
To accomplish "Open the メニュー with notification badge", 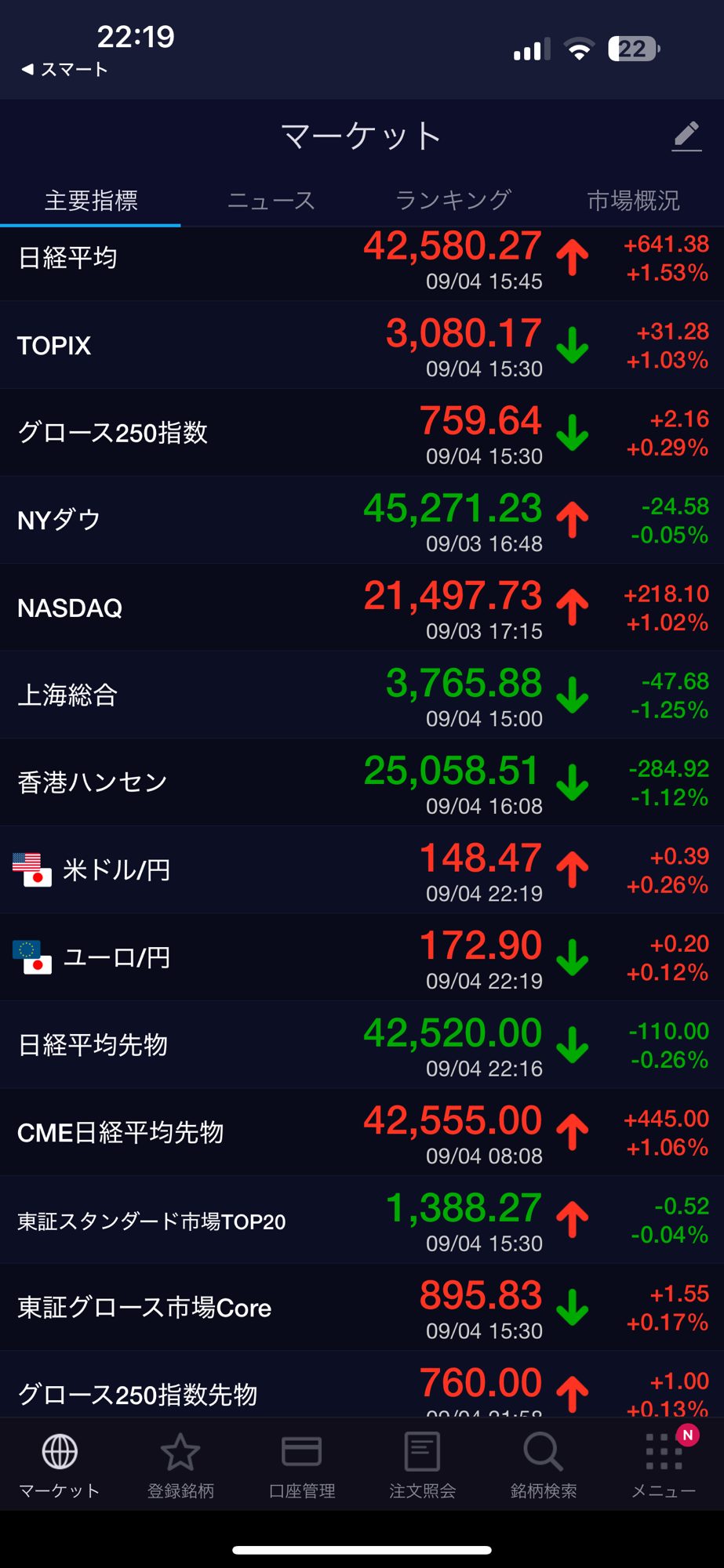I will point(664,1465).
